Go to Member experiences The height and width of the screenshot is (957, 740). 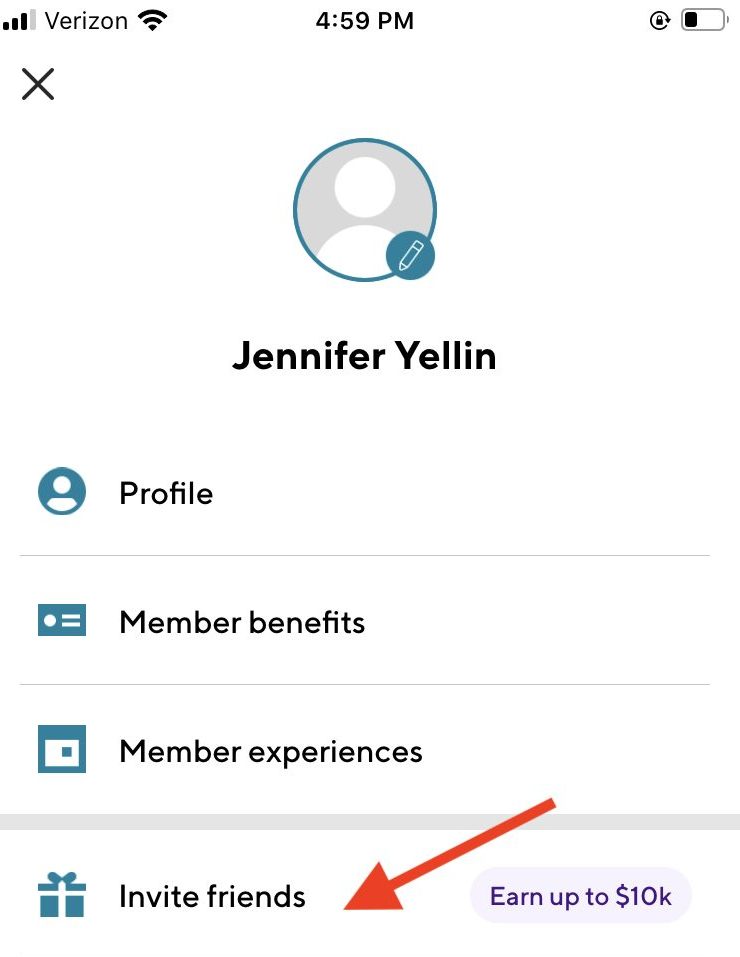pos(270,751)
